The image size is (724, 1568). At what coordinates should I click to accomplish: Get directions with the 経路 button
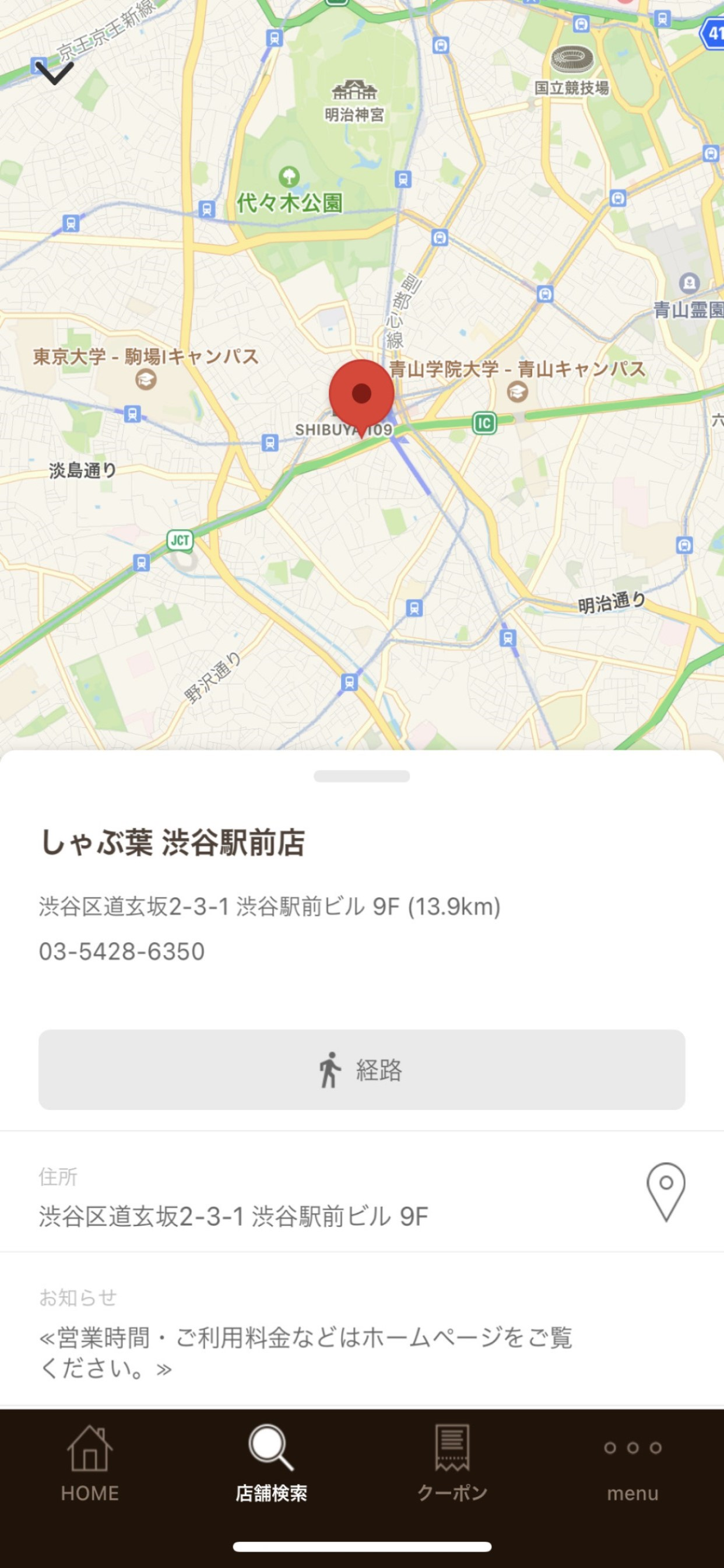tap(362, 1069)
